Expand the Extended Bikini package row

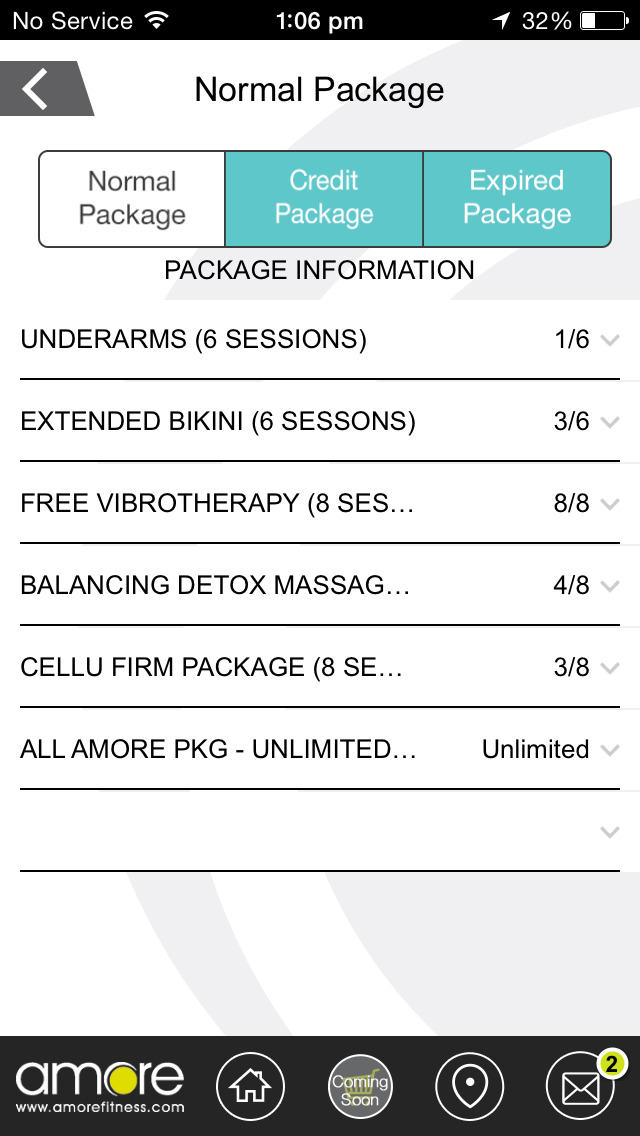(320, 421)
